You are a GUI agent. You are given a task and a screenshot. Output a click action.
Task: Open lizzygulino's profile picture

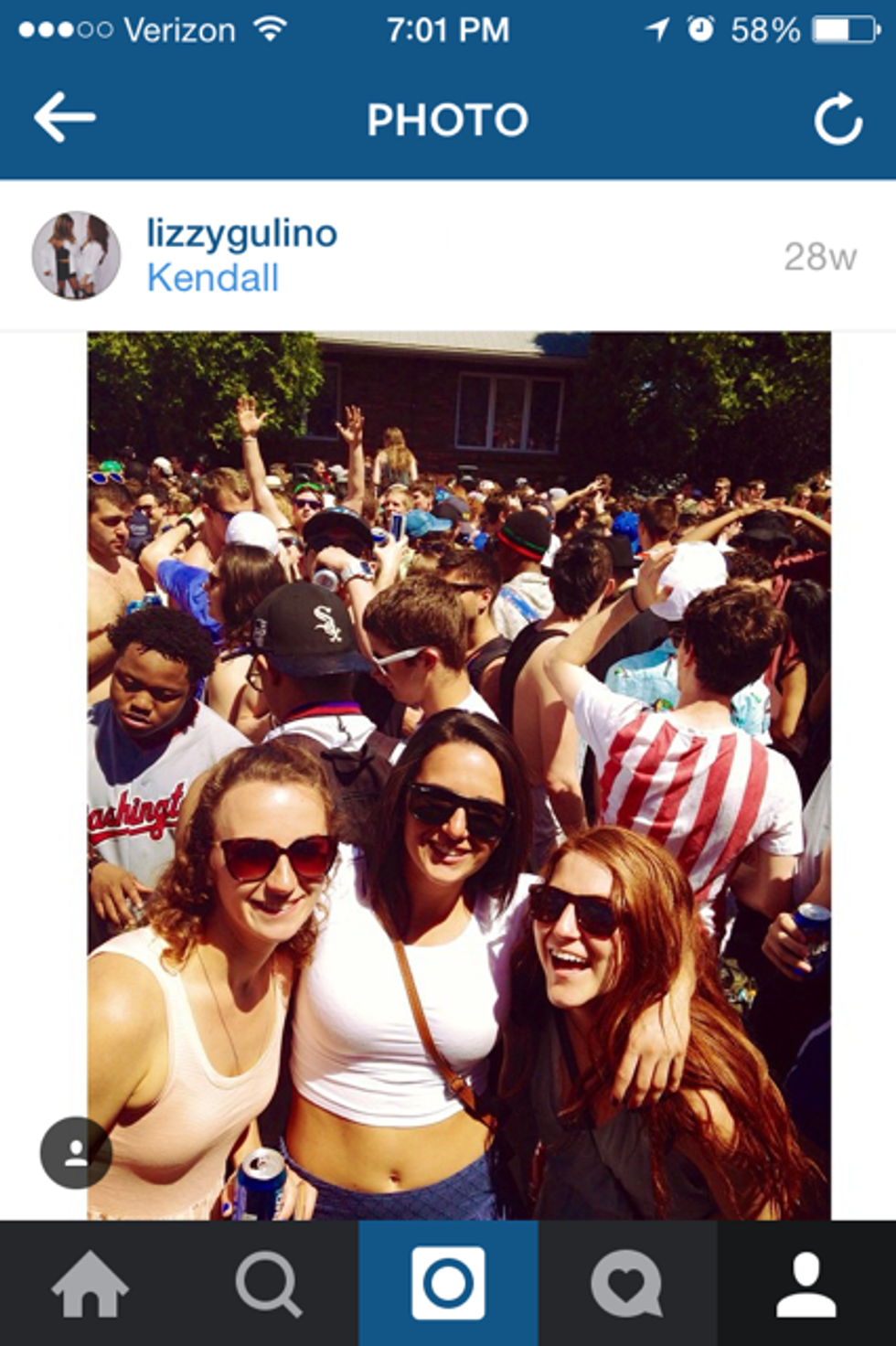(x=77, y=256)
